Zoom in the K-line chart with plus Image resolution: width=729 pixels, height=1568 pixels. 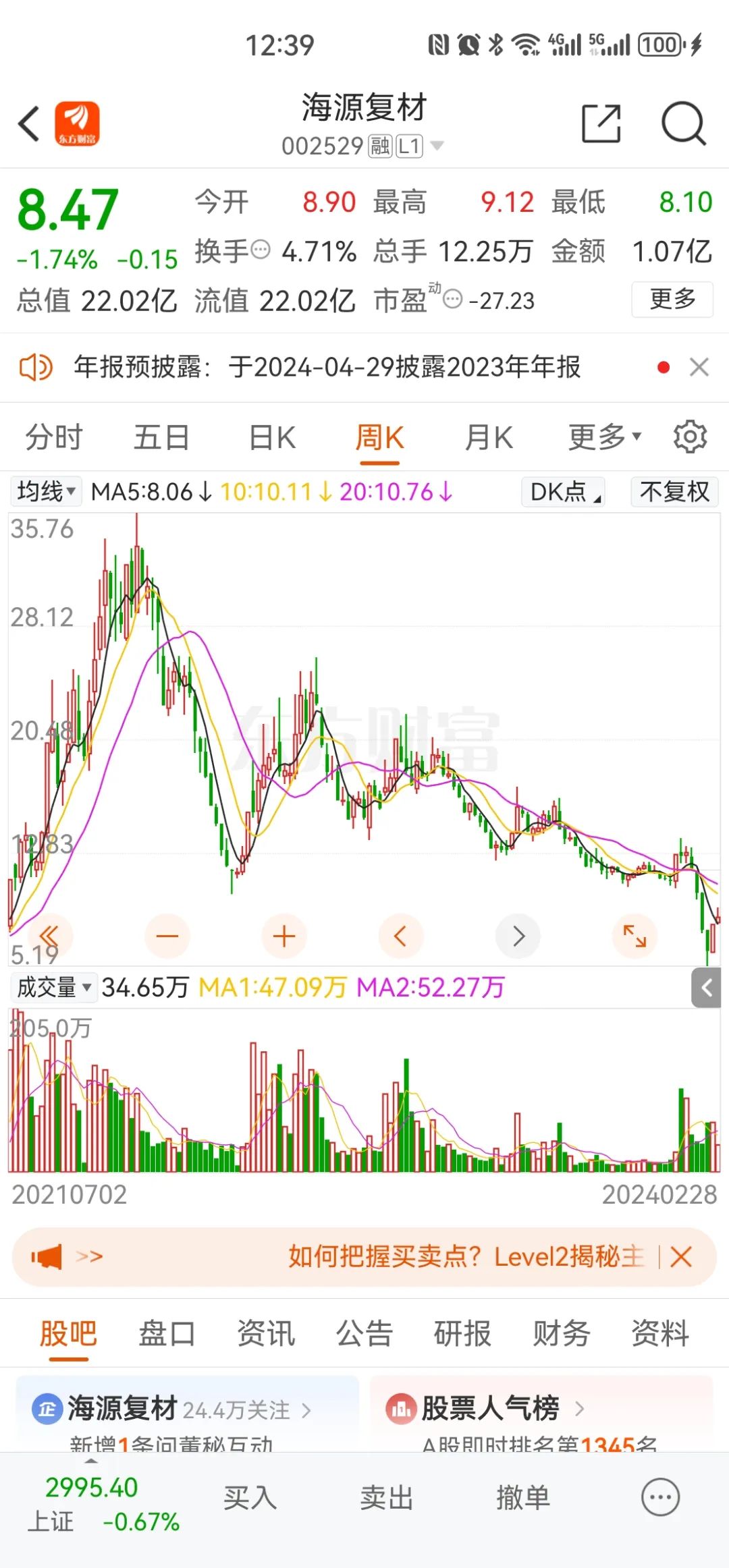click(284, 936)
